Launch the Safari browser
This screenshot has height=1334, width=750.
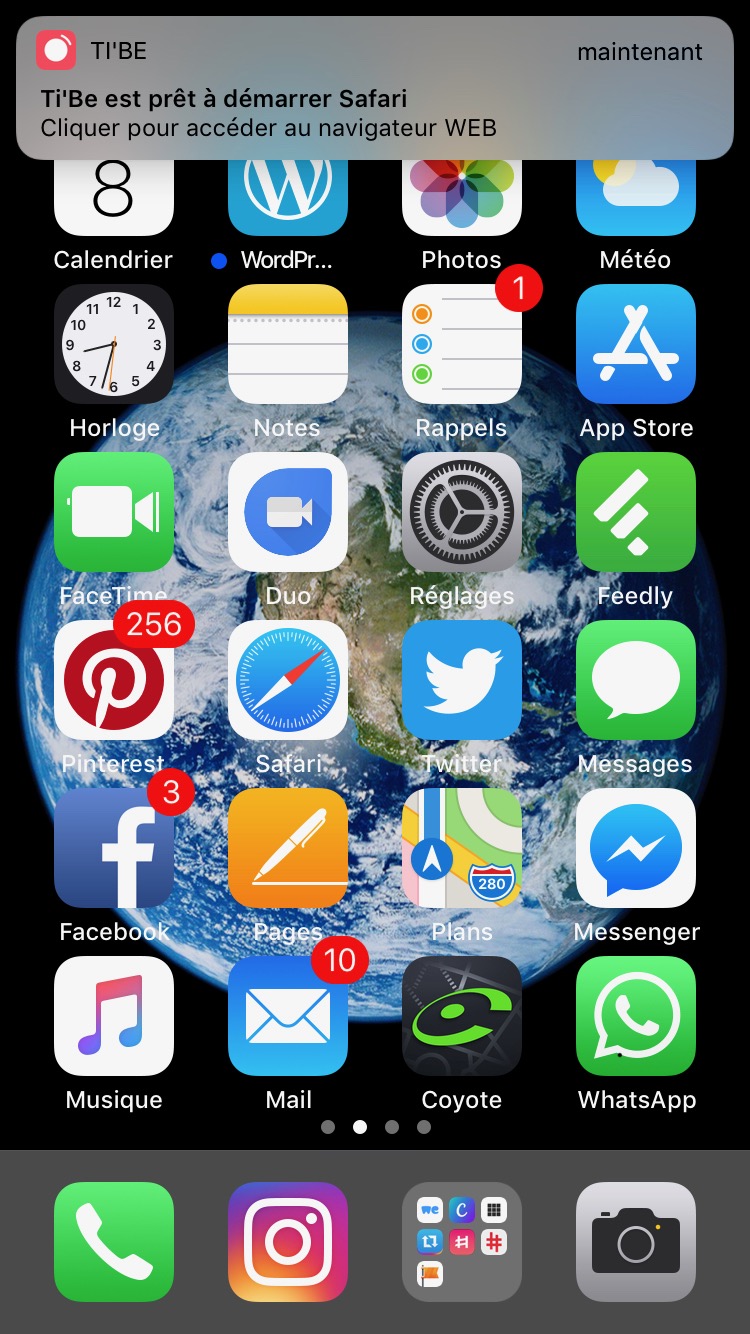click(288, 680)
